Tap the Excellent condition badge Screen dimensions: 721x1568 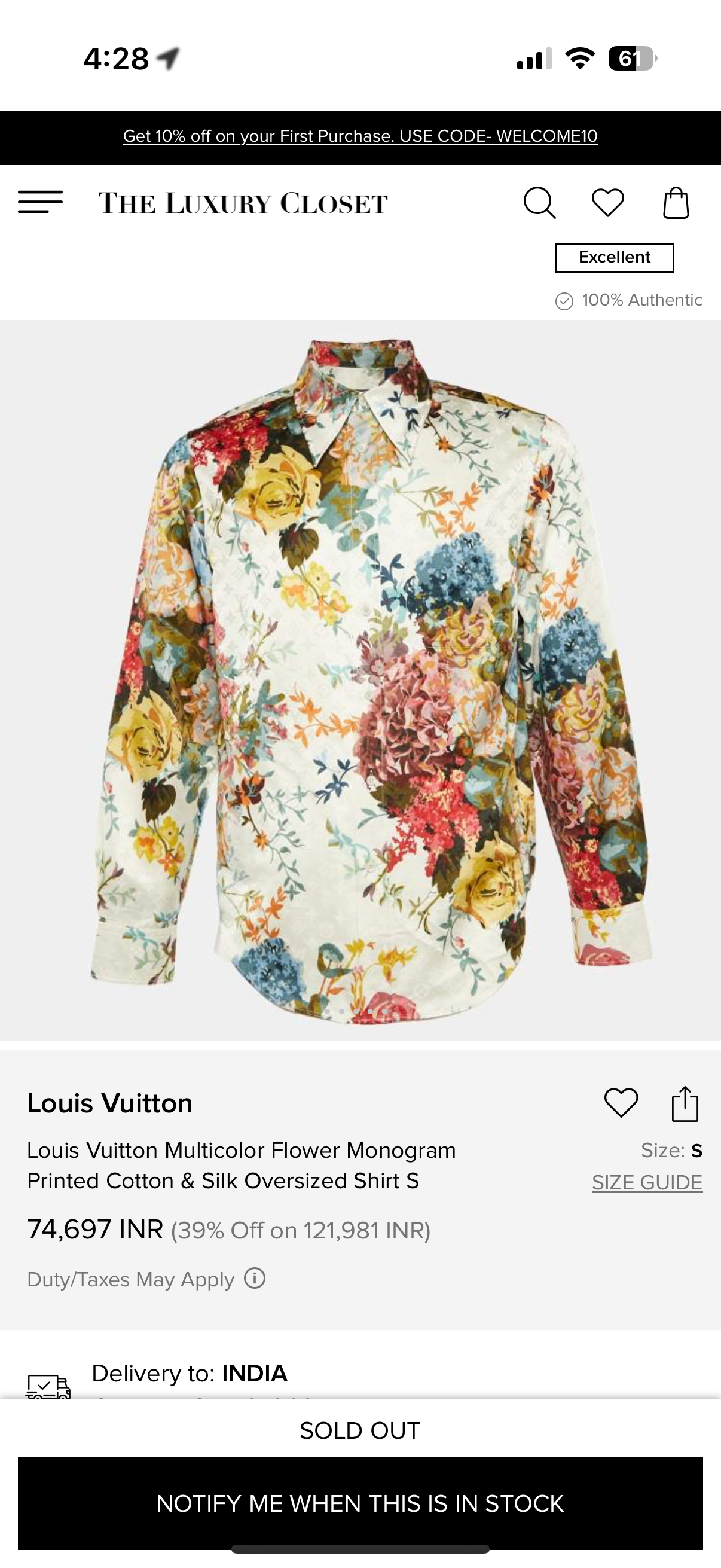pos(615,258)
